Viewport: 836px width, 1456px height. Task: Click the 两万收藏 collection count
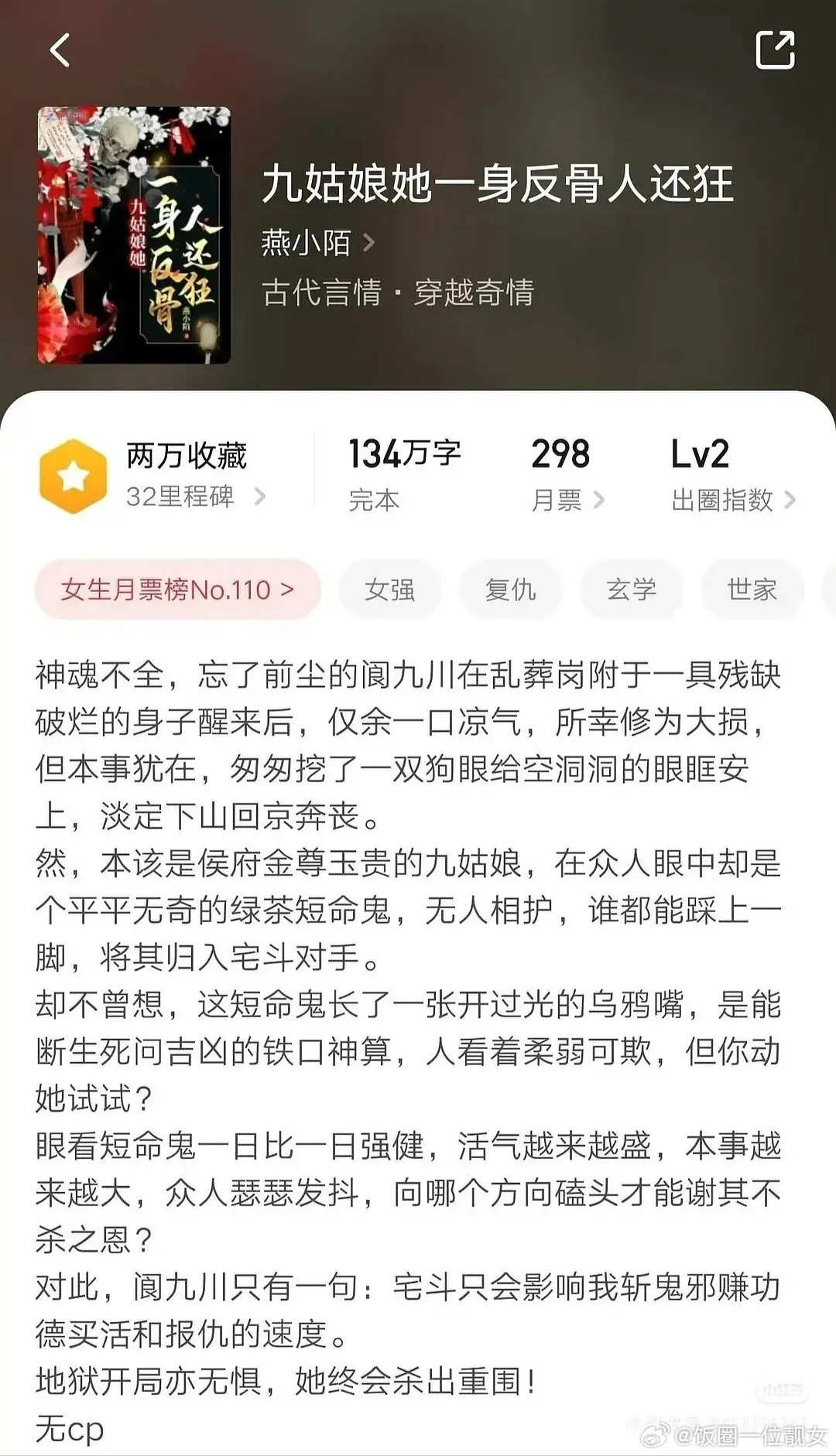click(x=187, y=456)
